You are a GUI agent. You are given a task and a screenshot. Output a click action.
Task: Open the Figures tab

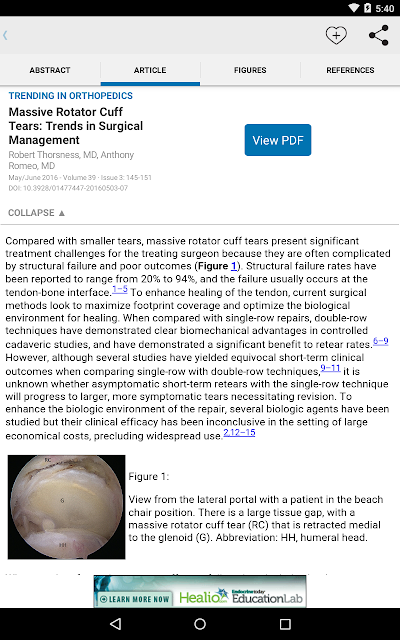click(x=250, y=70)
